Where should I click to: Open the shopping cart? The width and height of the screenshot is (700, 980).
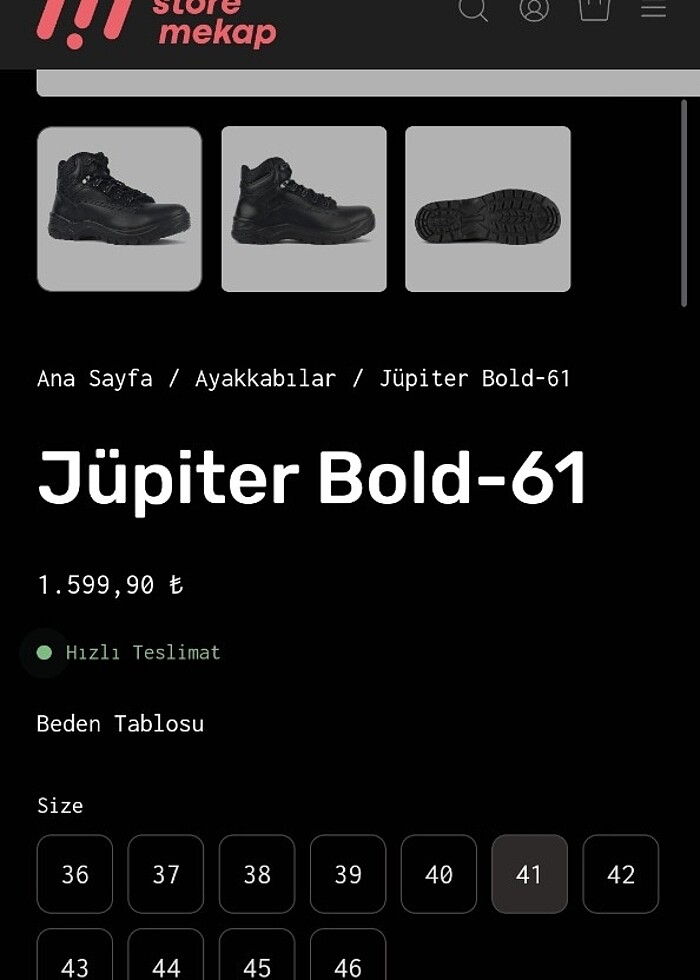(x=594, y=8)
